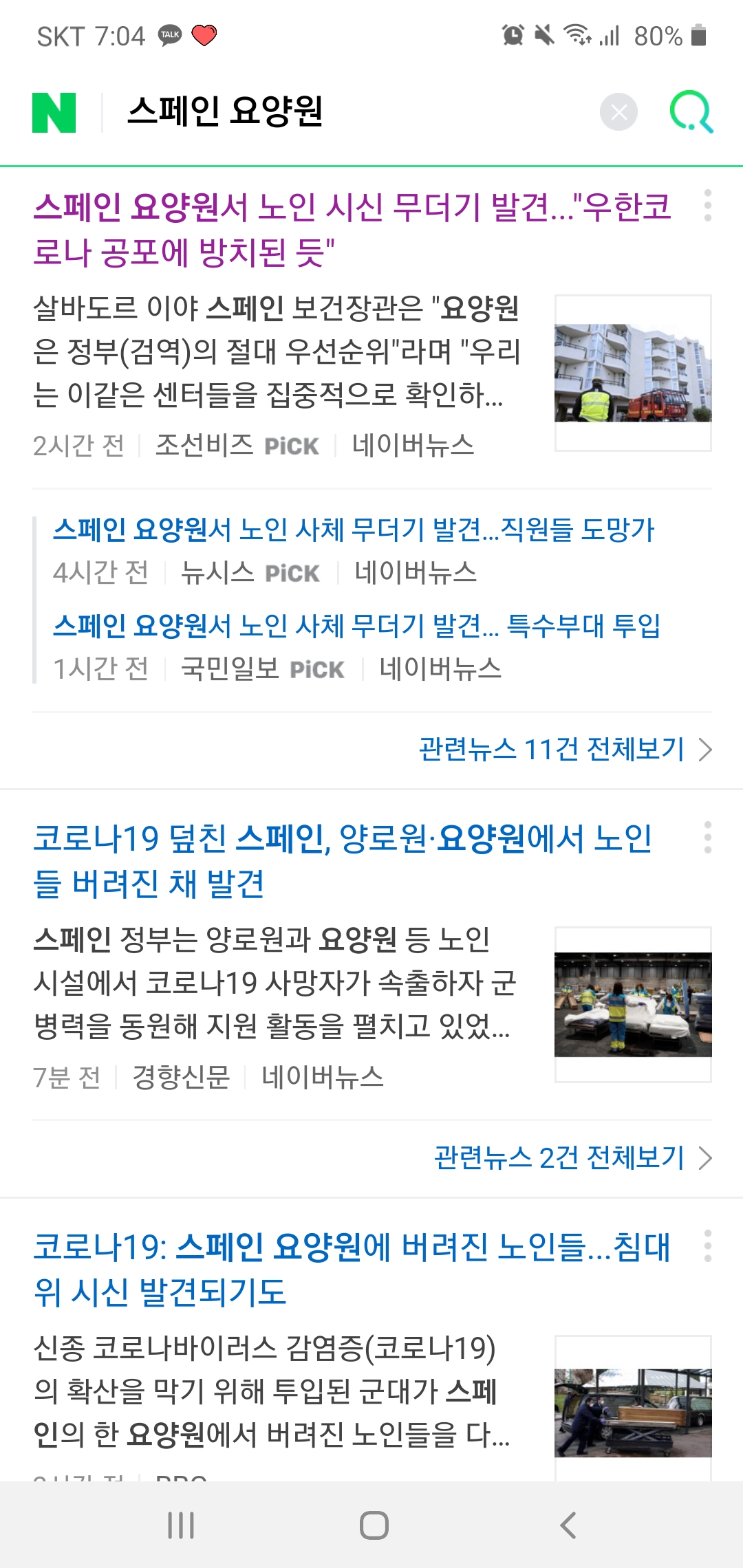Screen dimensions: 743x1568
Task: Tap the green search magnifier icon
Action: point(691,112)
